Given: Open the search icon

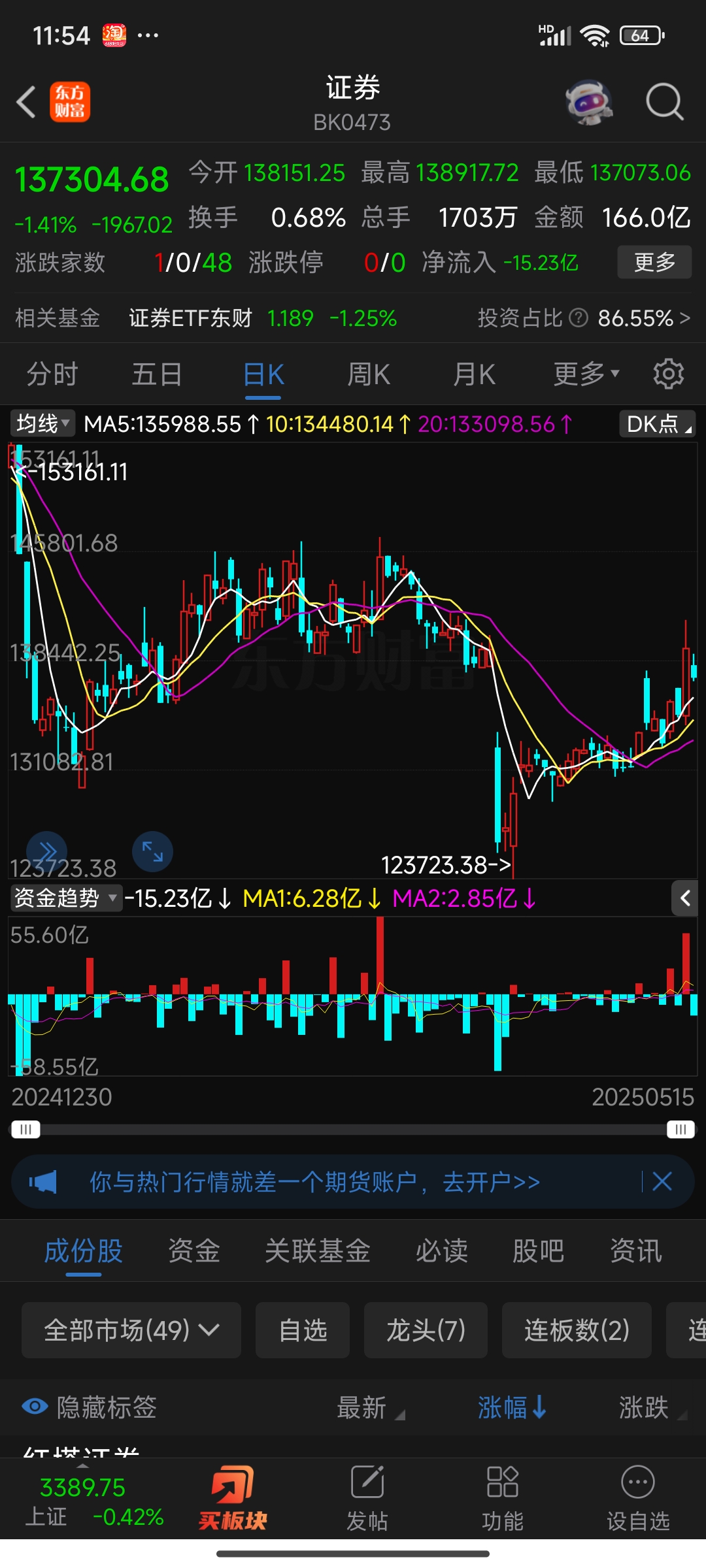Looking at the screenshot, I should pos(665,103).
